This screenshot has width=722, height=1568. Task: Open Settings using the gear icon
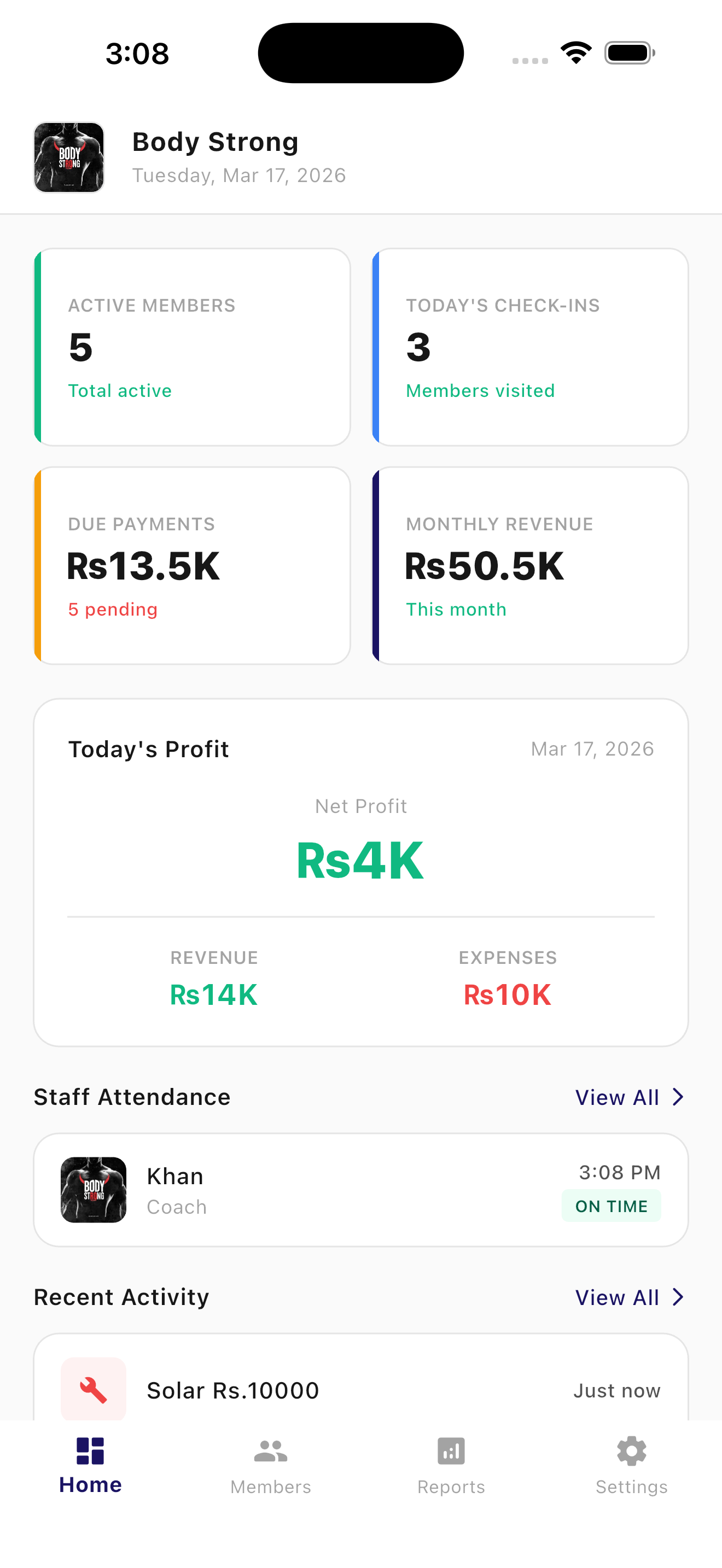tap(631, 1452)
